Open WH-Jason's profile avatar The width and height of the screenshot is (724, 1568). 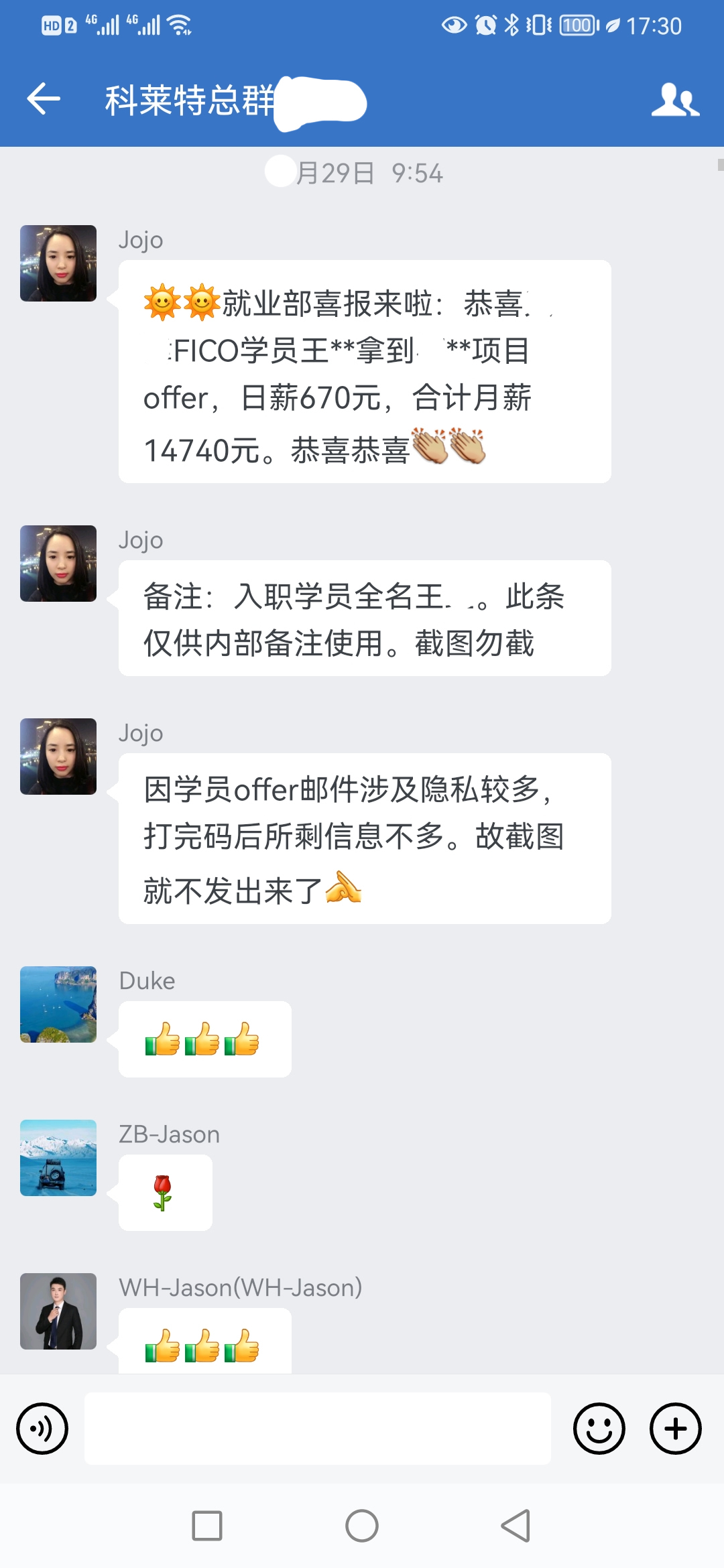(58, 1311)
